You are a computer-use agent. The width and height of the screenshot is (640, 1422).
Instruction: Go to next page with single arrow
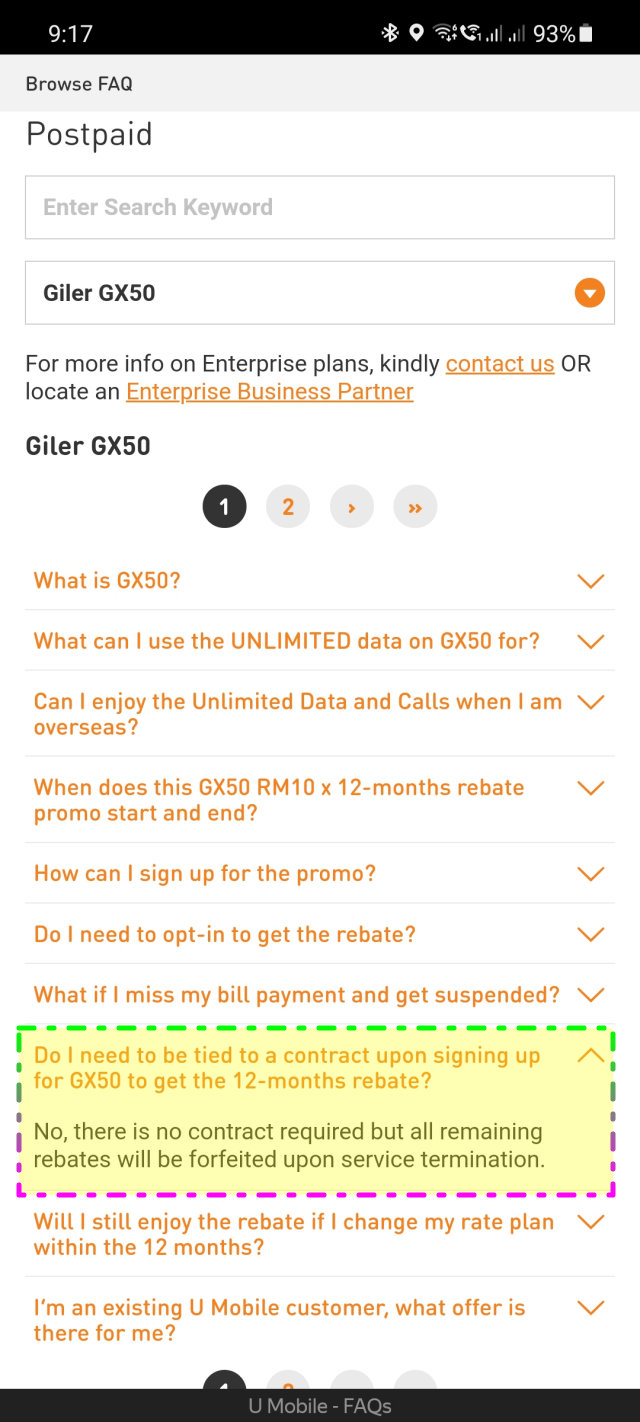point(352,508)
